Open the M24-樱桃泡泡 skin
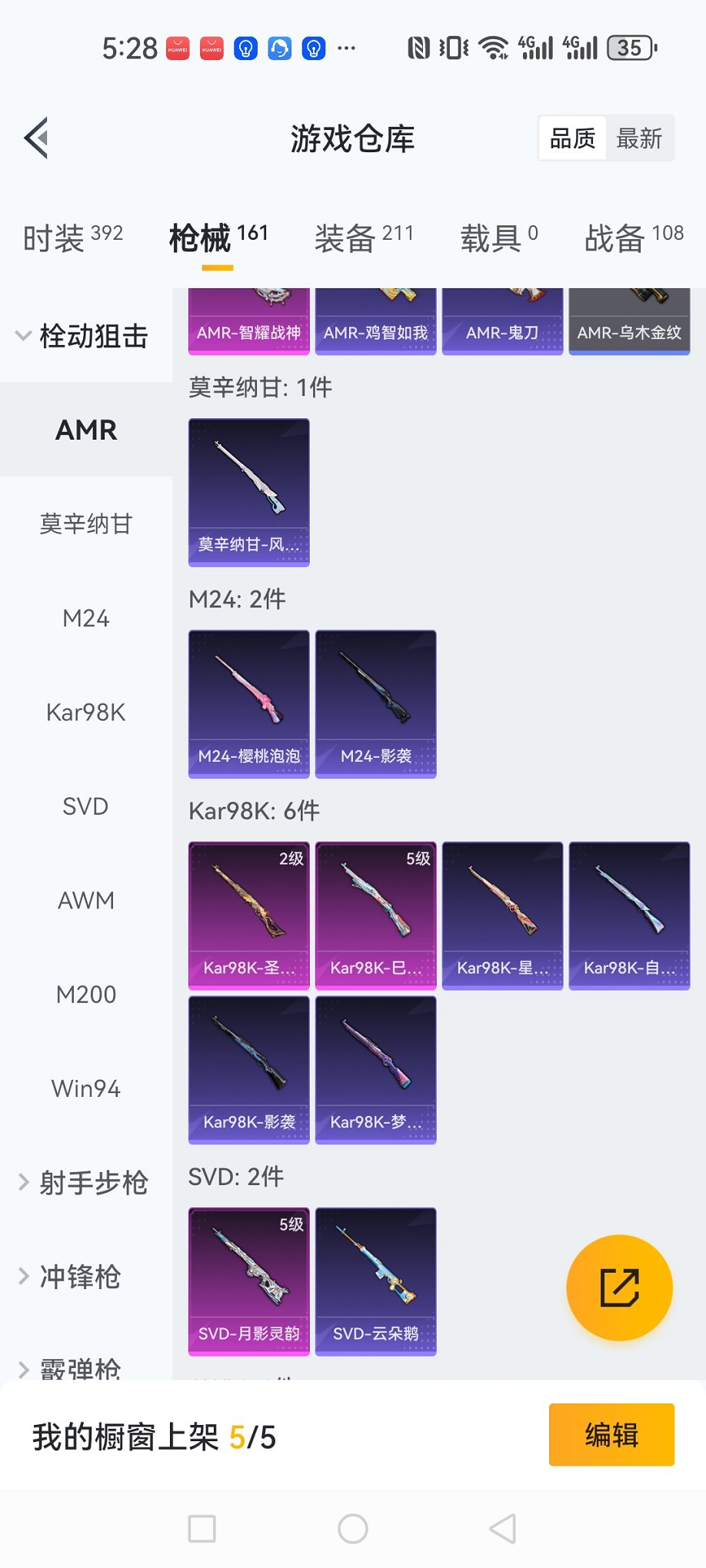Image resolution: width=706 pixels, height=1568 pixels. (249, 703)
